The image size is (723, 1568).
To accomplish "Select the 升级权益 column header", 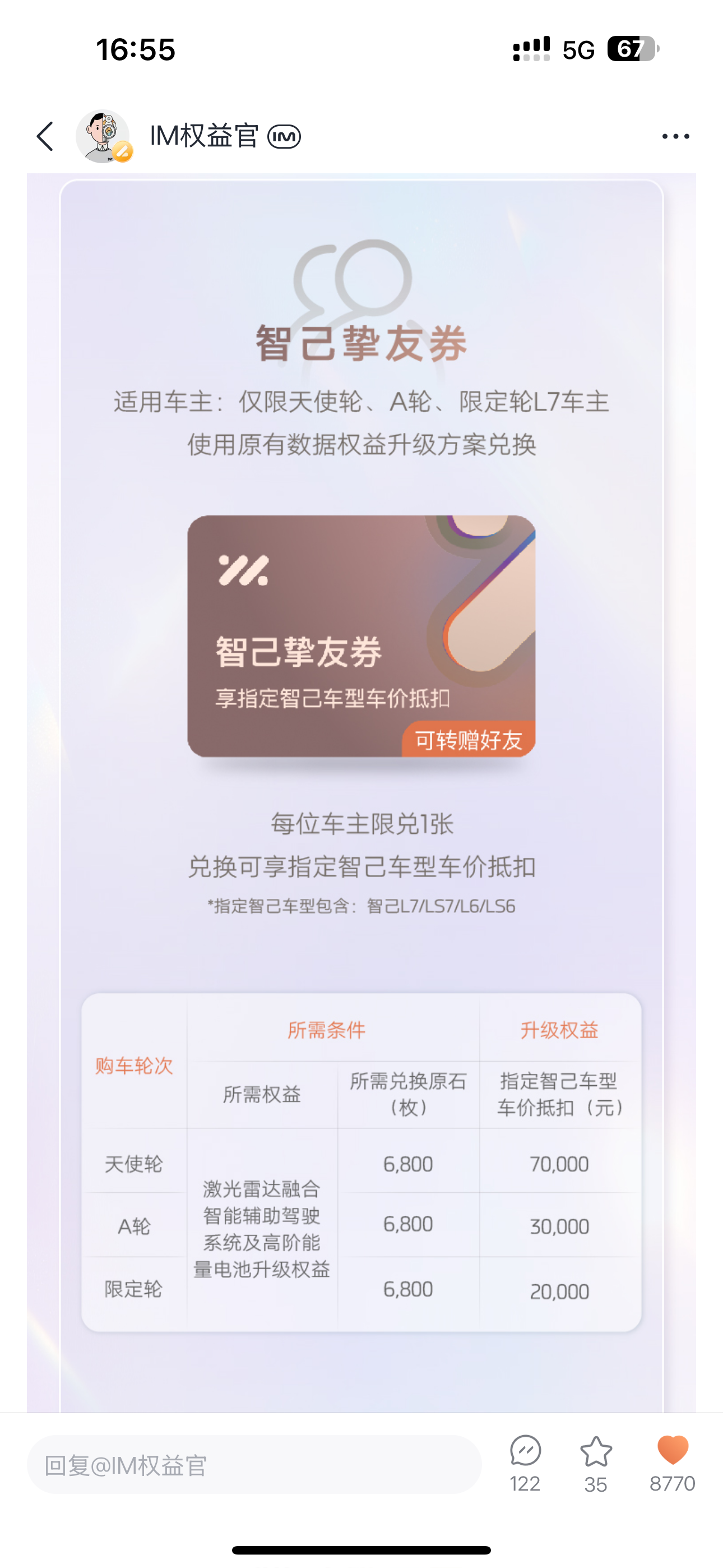I will click(560, 1030).
